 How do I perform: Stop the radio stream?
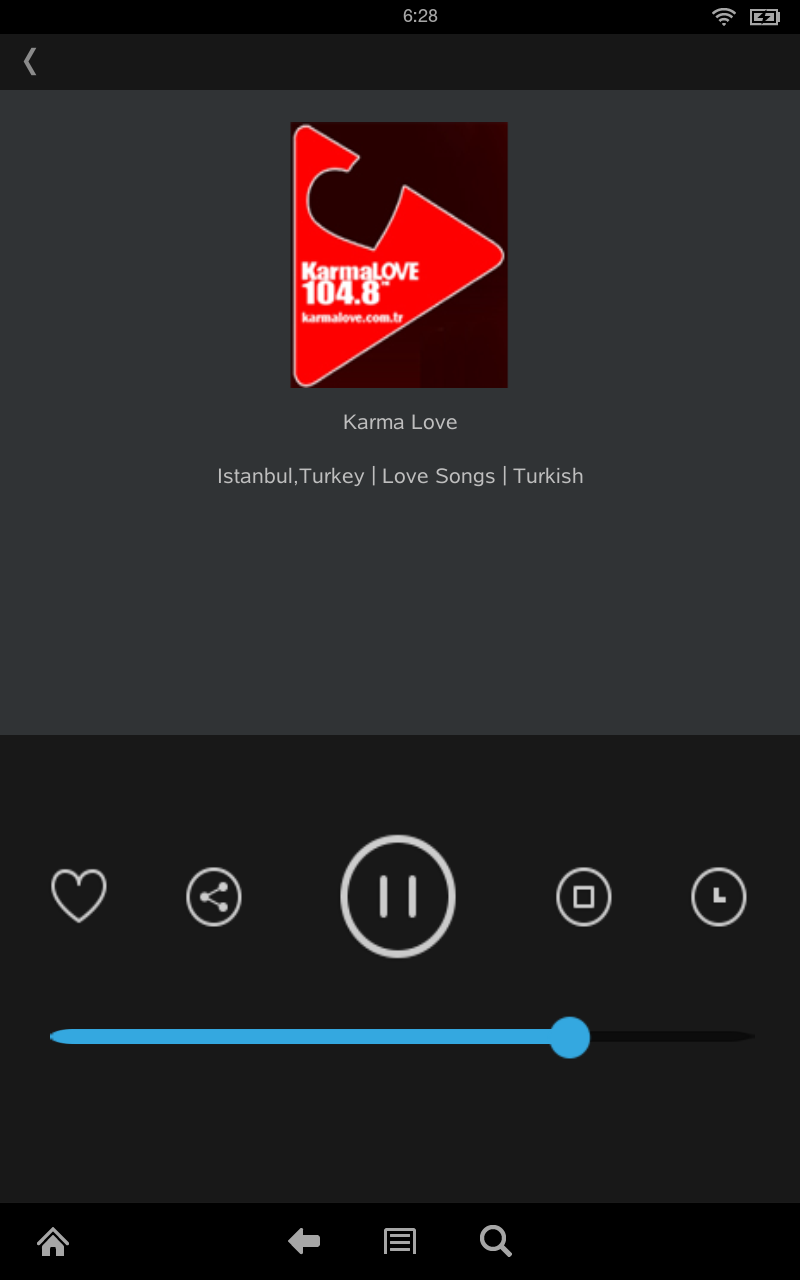[584, 897]
